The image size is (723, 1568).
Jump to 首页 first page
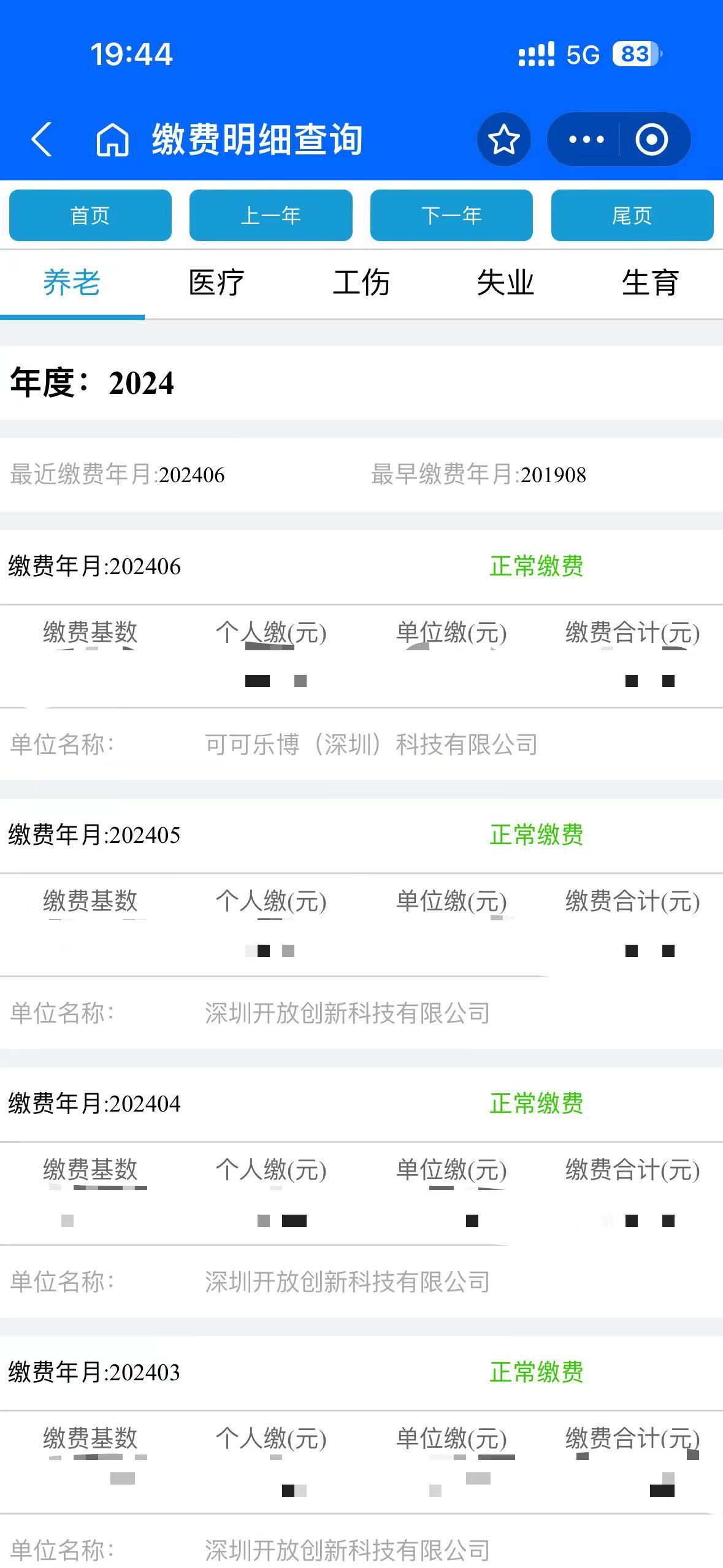pyautogui.click(x=90, y=215)
